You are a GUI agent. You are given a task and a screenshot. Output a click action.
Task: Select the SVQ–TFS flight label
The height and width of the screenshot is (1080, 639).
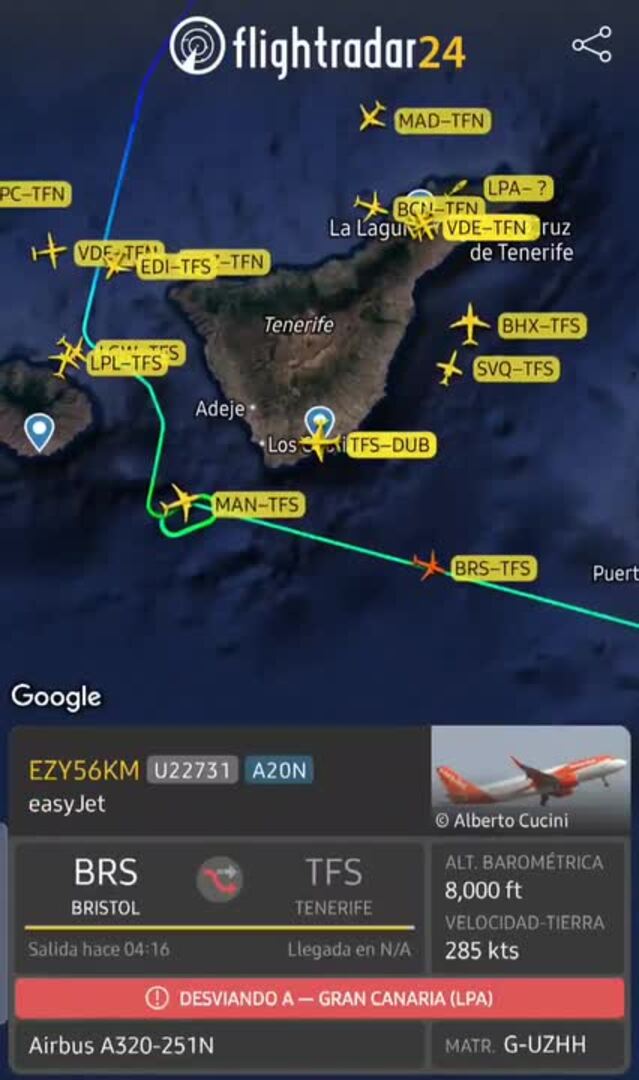[514, 369]
